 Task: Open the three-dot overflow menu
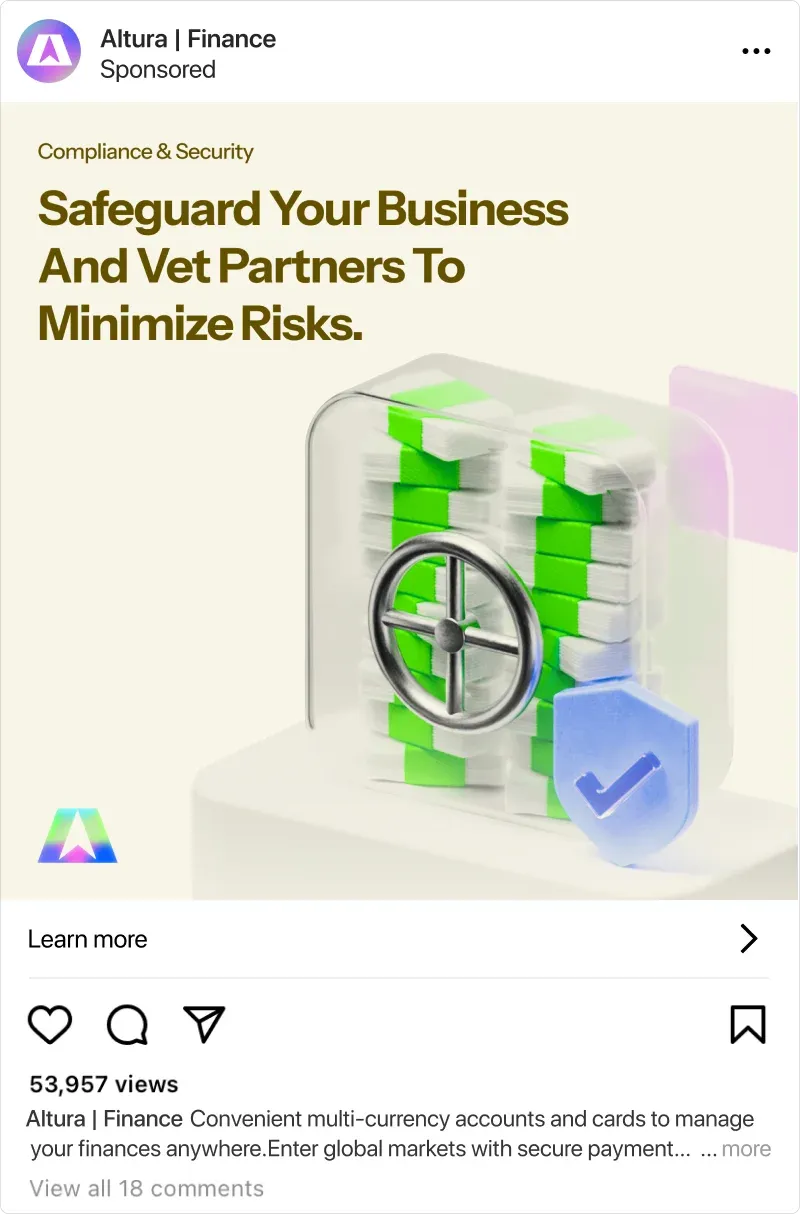756,51
